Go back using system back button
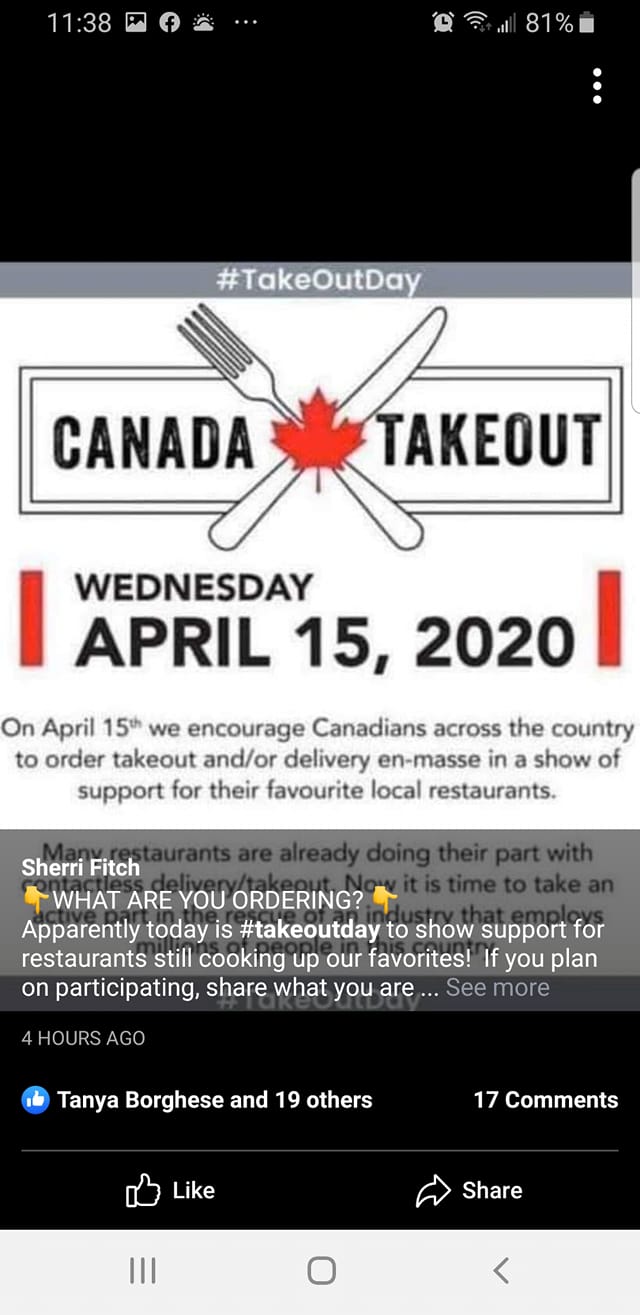This screenshot has height=1315, width=640. (x=501, y=1271)
